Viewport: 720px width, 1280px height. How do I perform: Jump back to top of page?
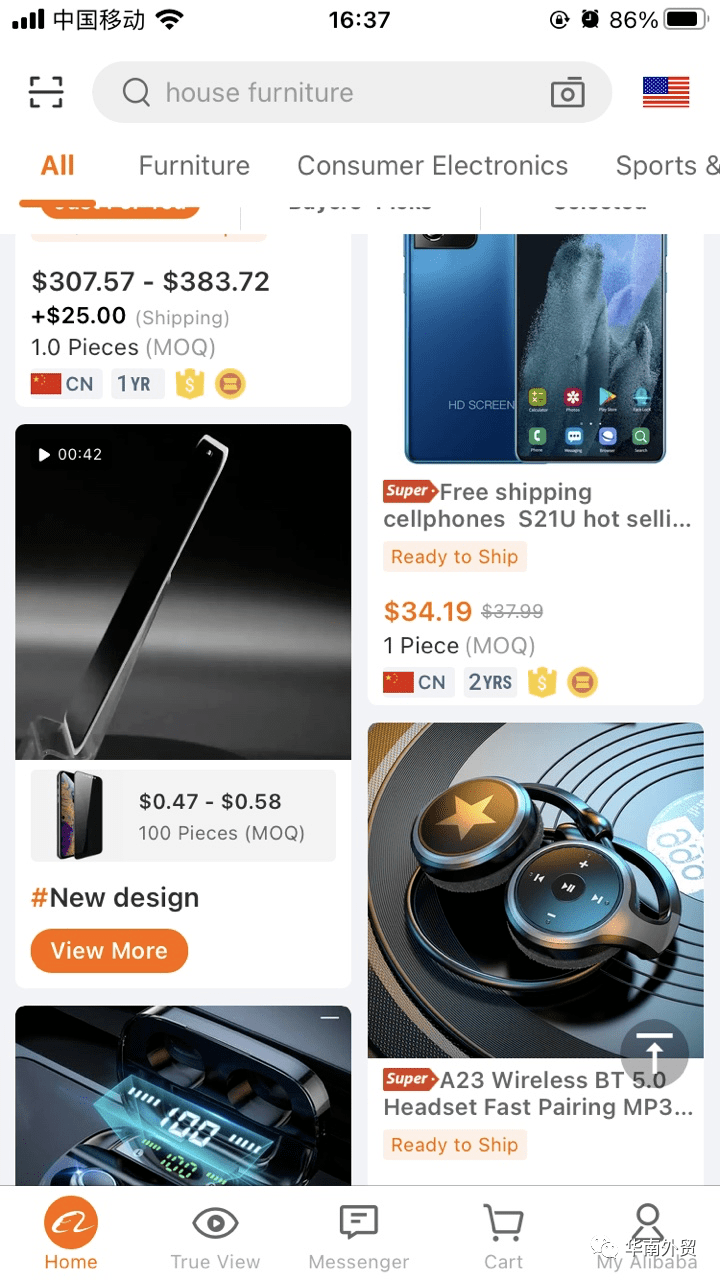point(654,1053)
